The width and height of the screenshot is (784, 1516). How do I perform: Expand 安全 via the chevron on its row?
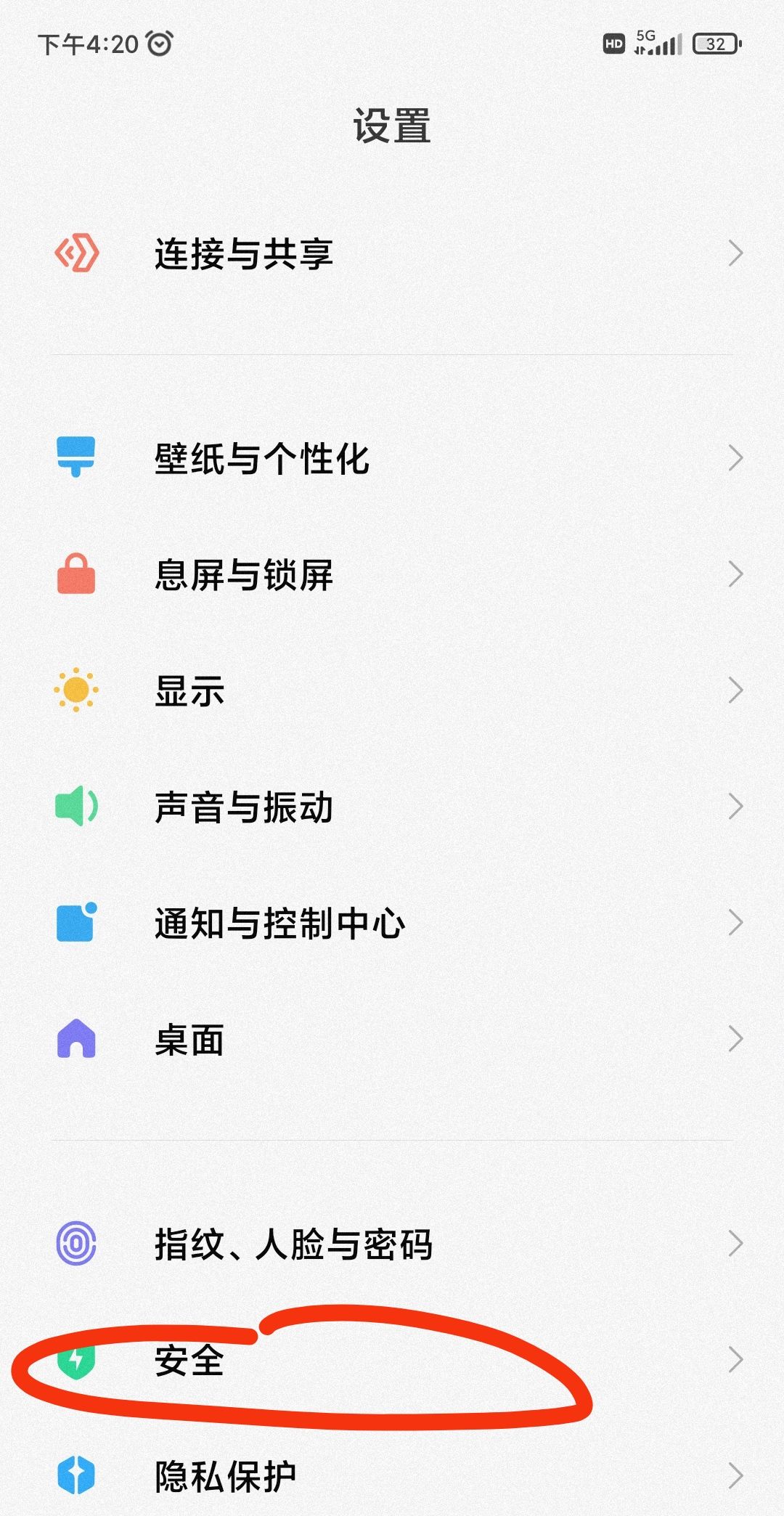(736, 1359)
